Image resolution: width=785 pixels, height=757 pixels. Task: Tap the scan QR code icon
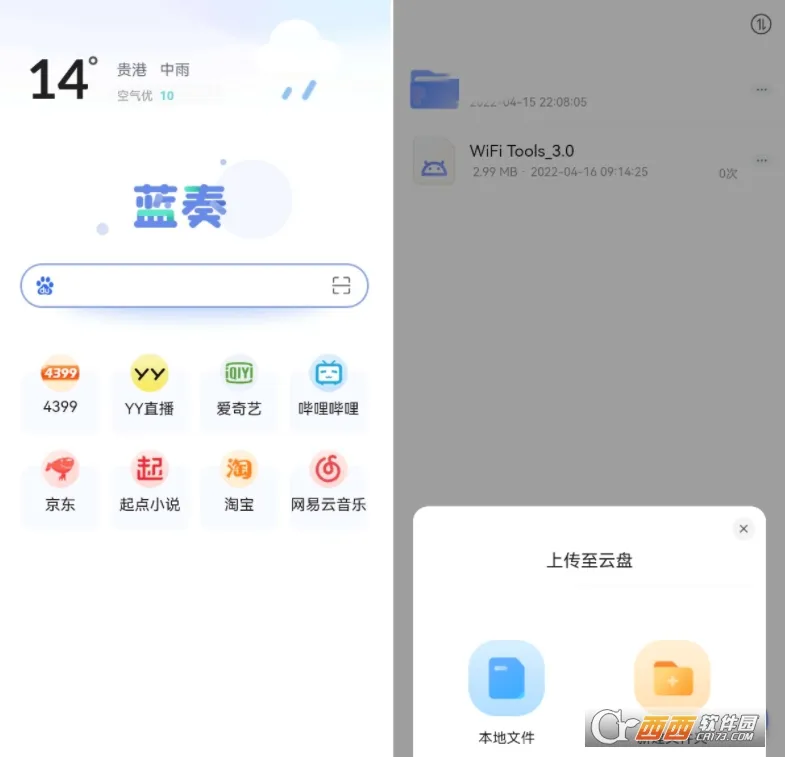[342, 286]
